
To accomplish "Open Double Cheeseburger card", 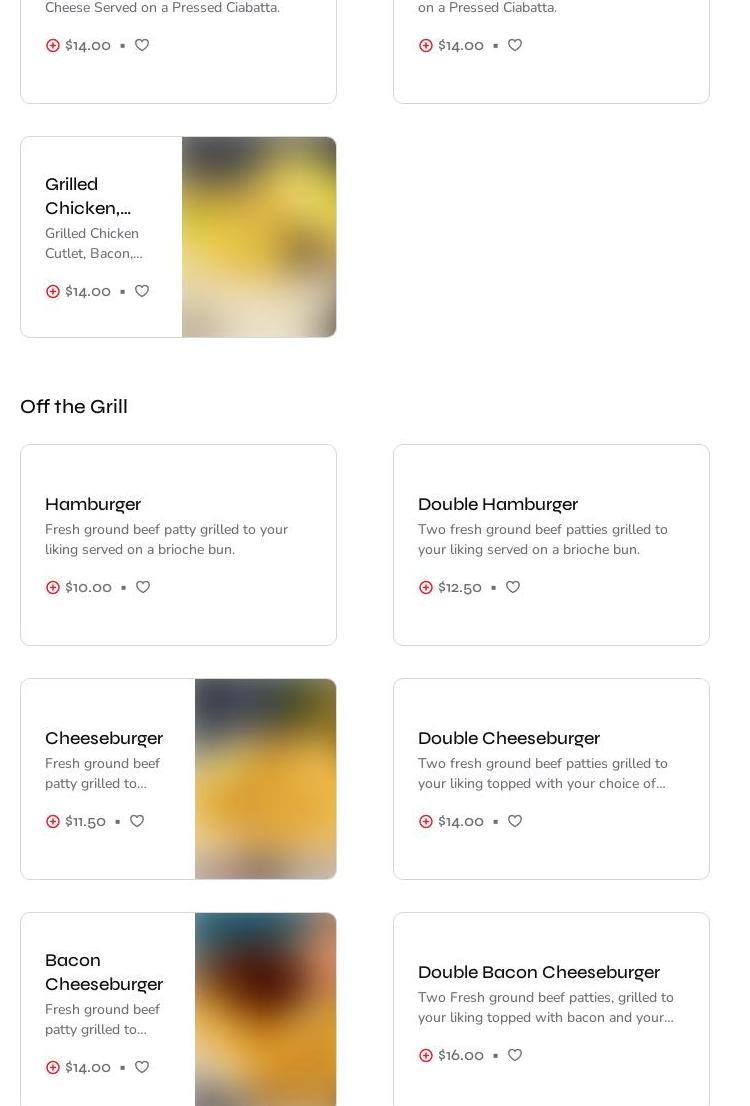I will coord(508,739).
